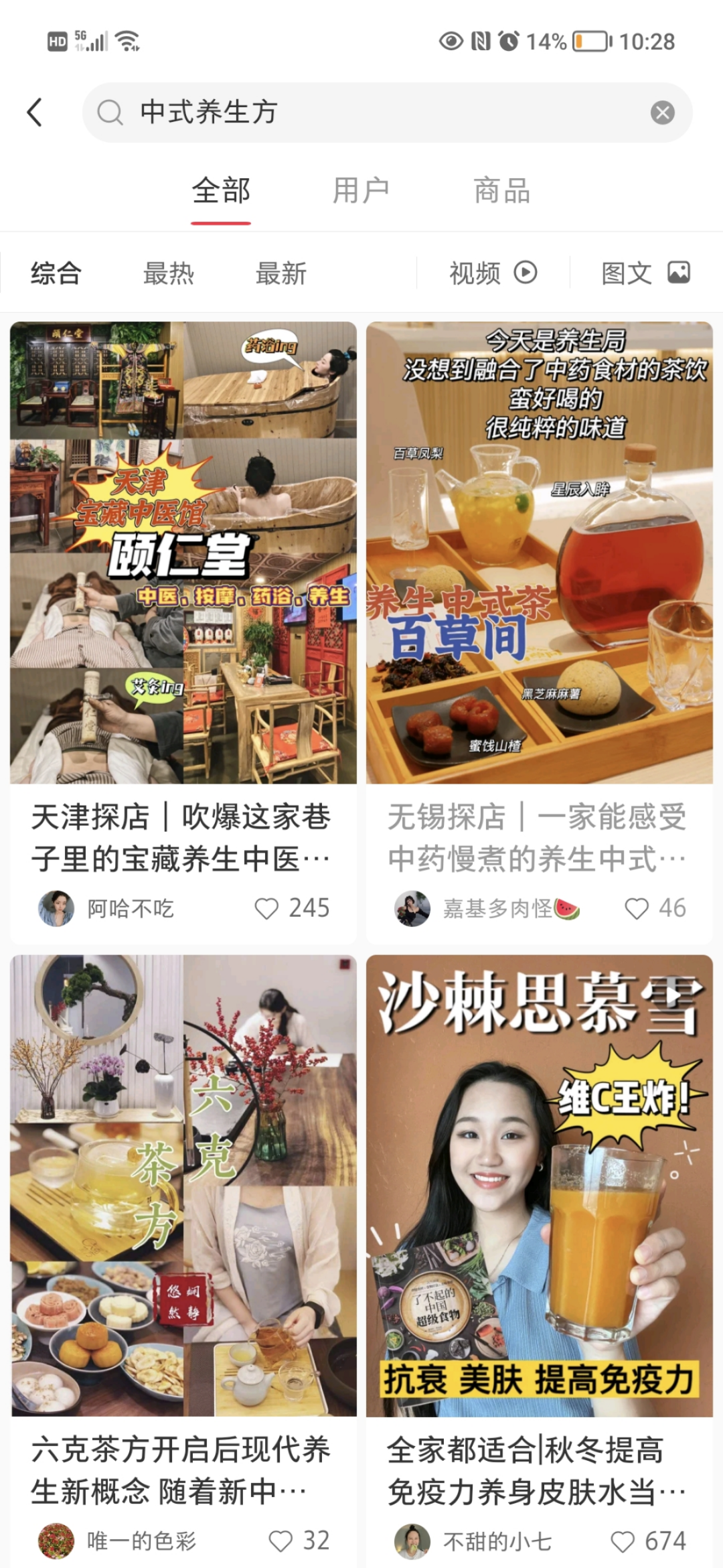The image size is (723, 1568).
Task: Select the 全部 tab
Action: [221, 190]
